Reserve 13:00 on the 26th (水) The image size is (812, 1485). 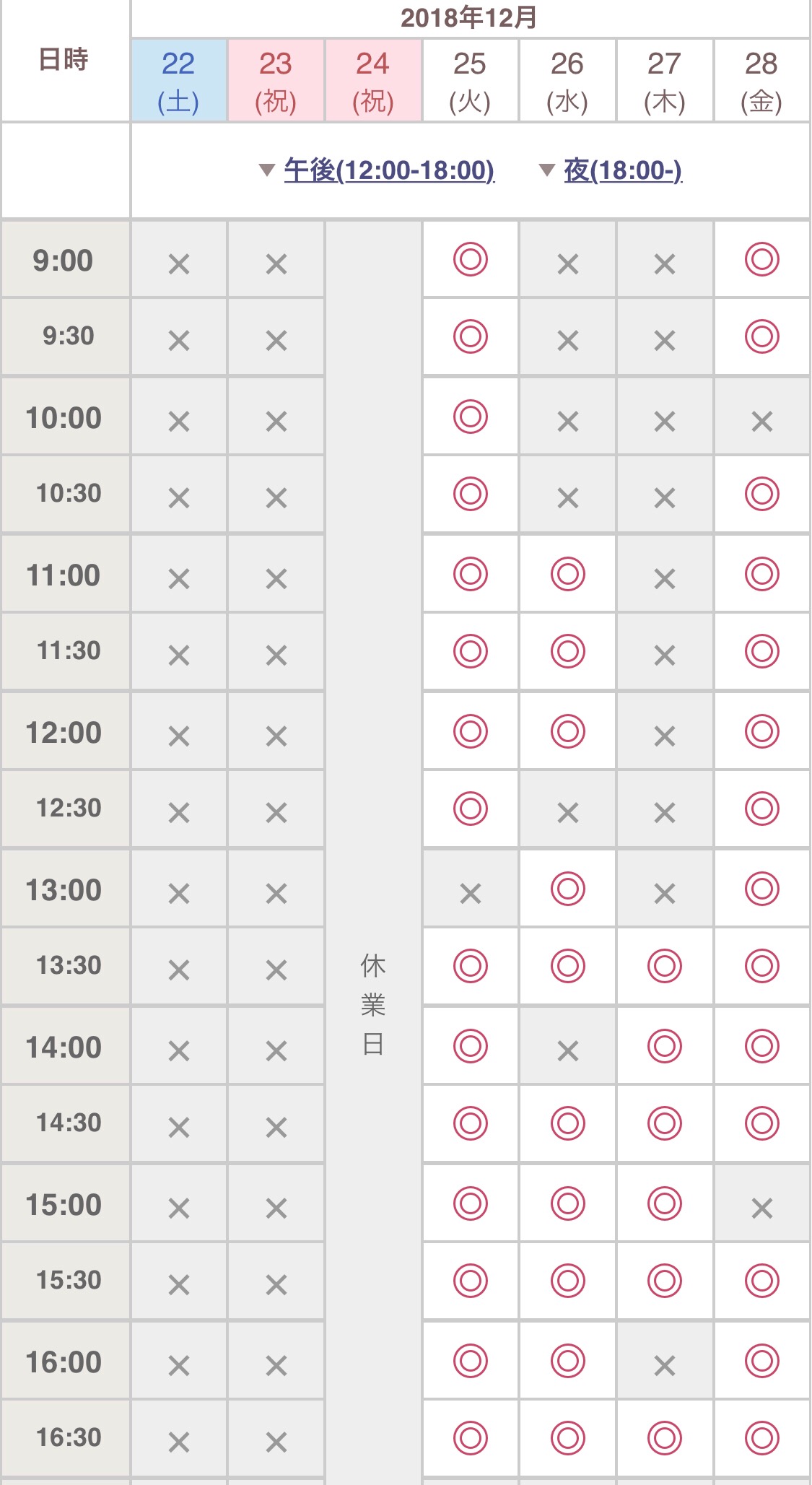pos(568,889)
